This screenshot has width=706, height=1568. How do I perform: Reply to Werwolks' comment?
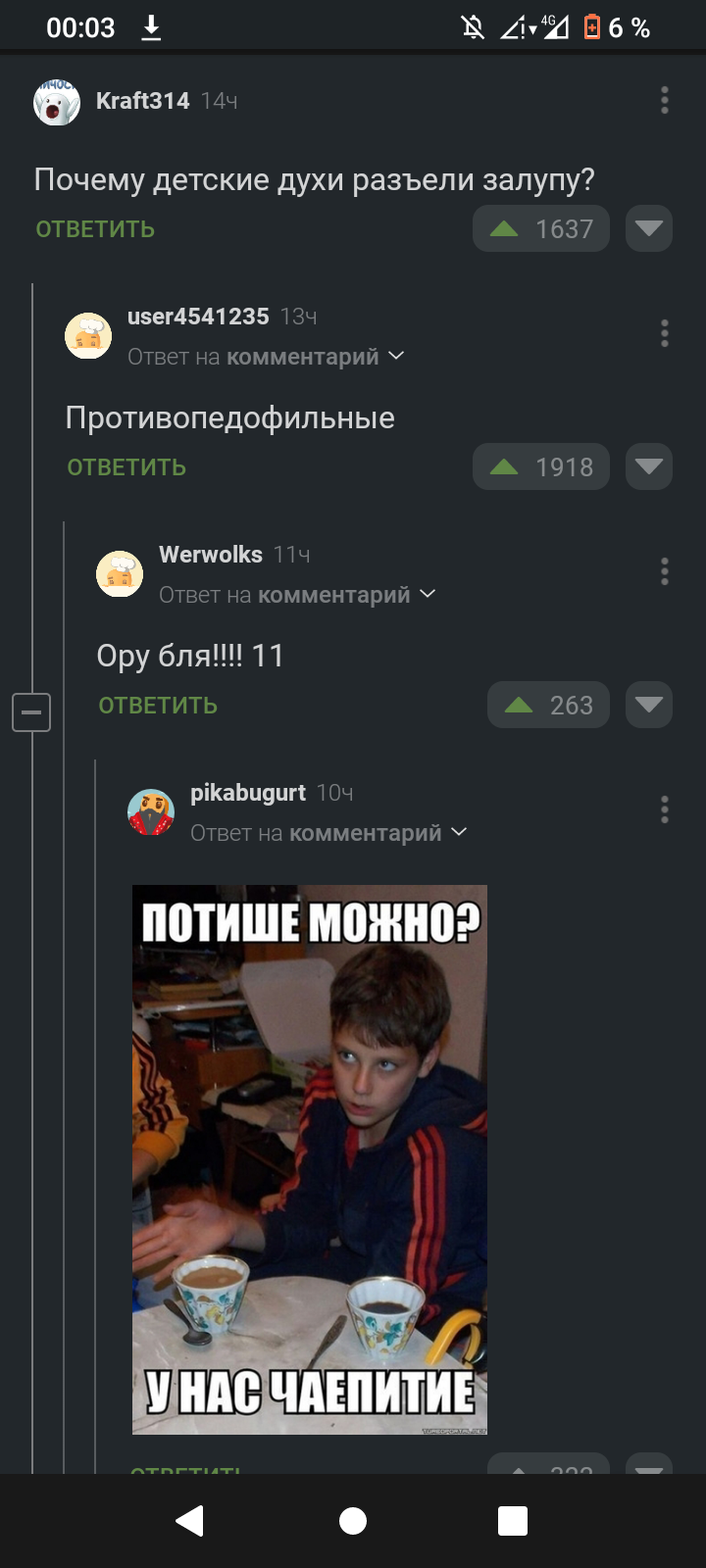coord(158,706)
